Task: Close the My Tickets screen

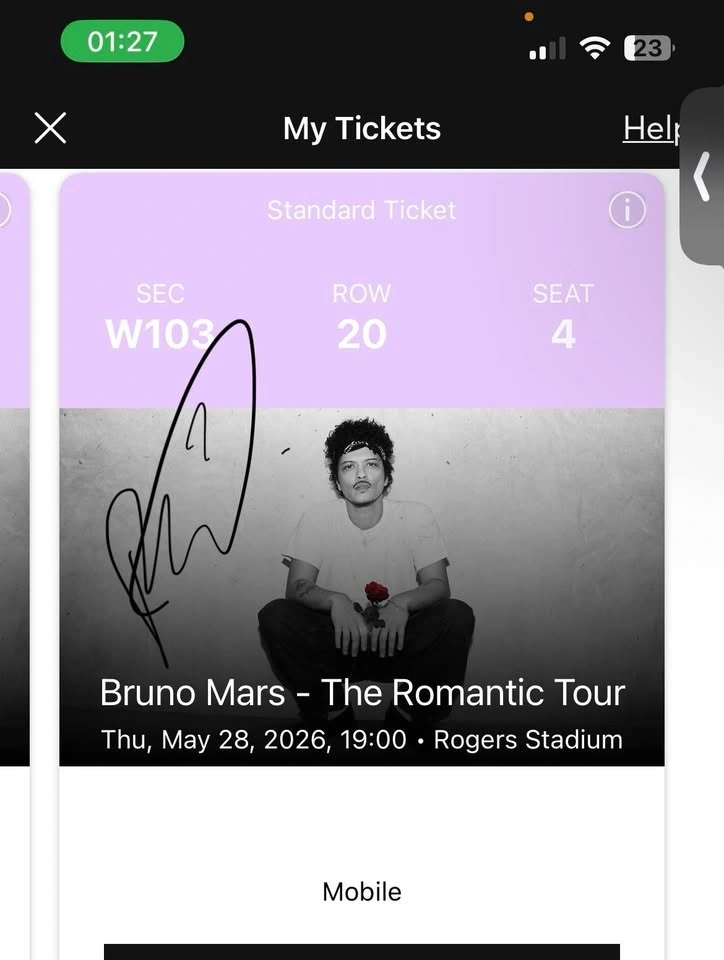Action: (50, 128)
